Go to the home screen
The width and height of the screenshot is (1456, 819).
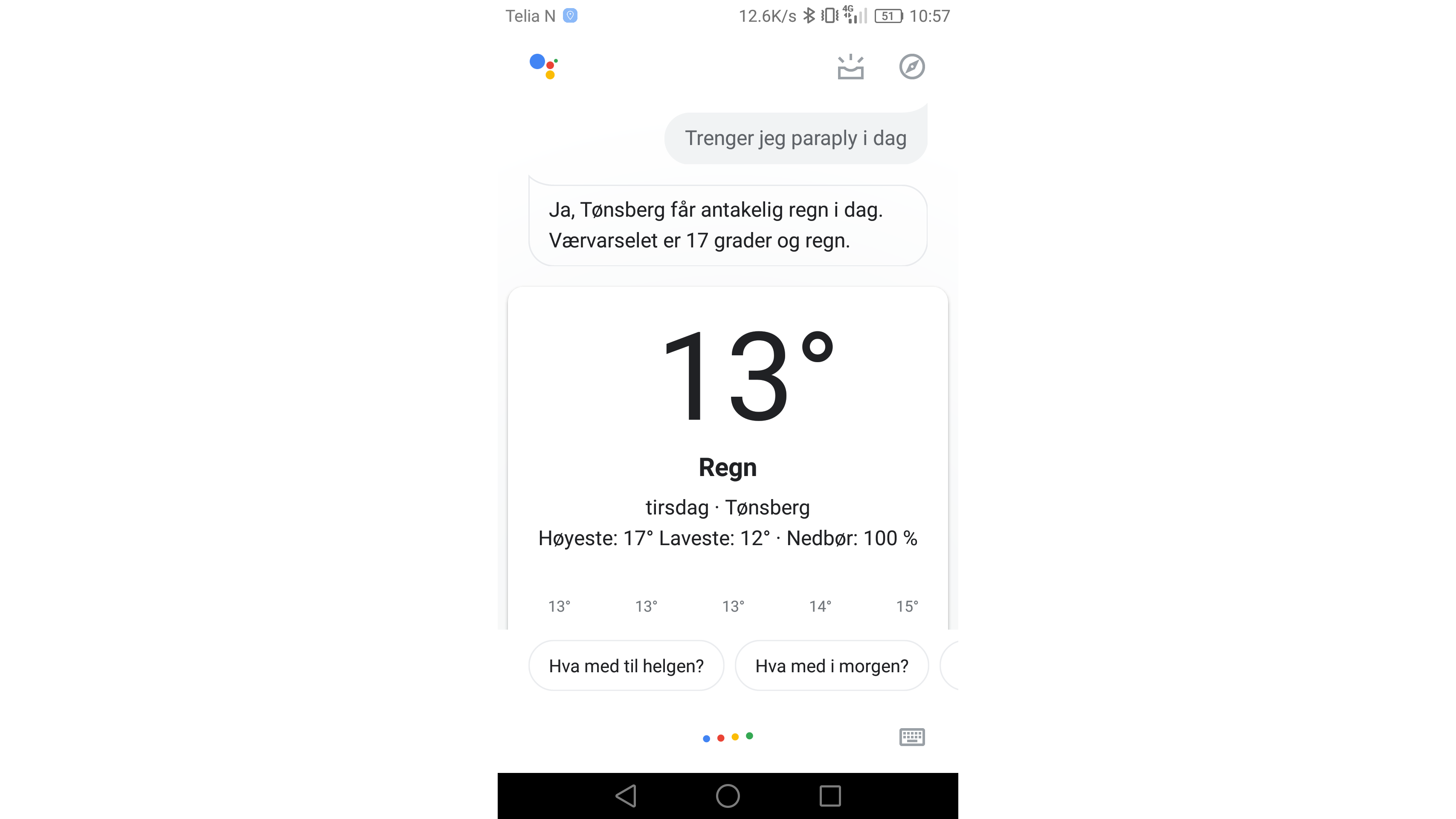(728, 796)
